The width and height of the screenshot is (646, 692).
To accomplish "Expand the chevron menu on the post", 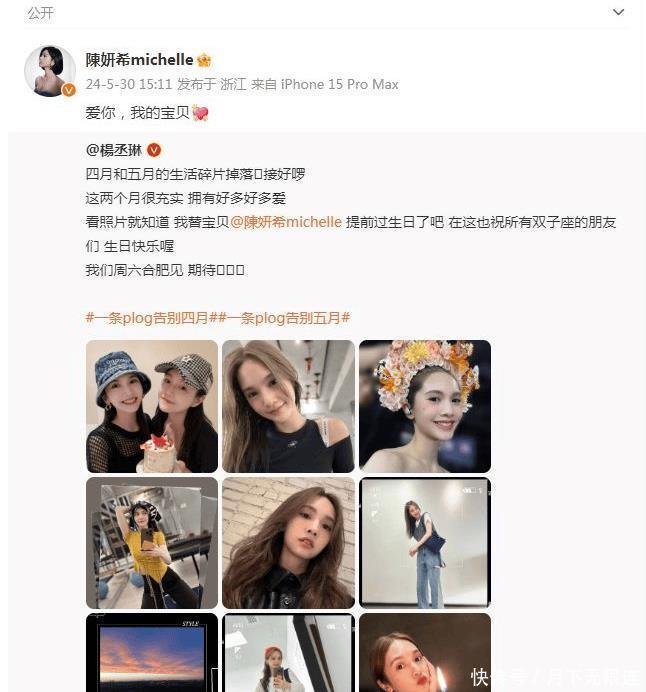I will 618,13.
